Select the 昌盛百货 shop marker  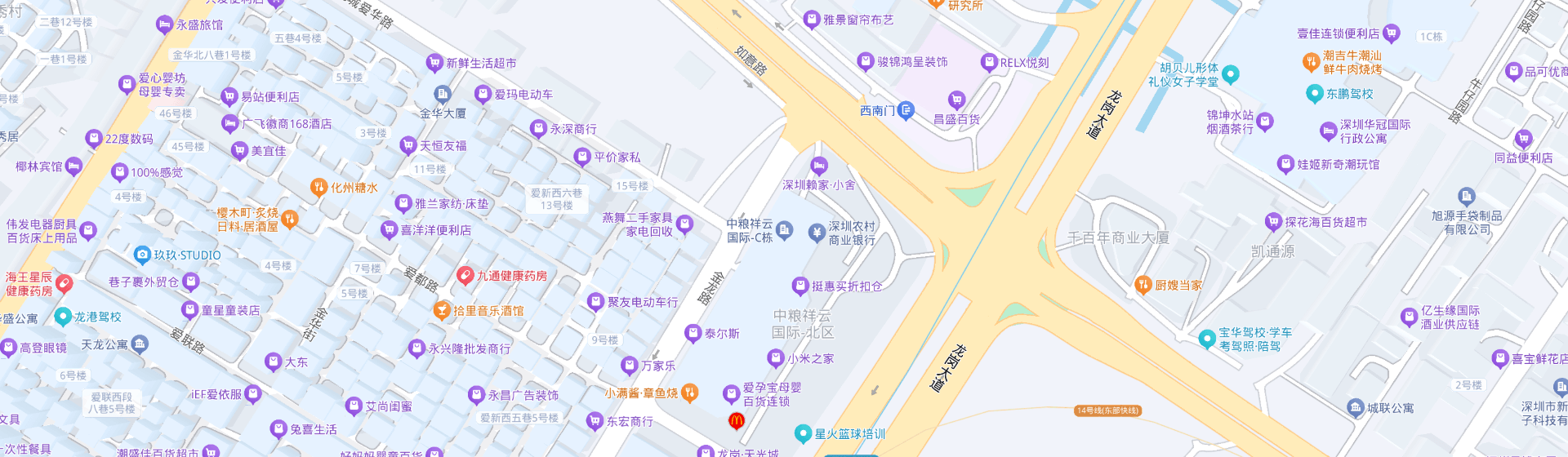(x=956, y=100)
